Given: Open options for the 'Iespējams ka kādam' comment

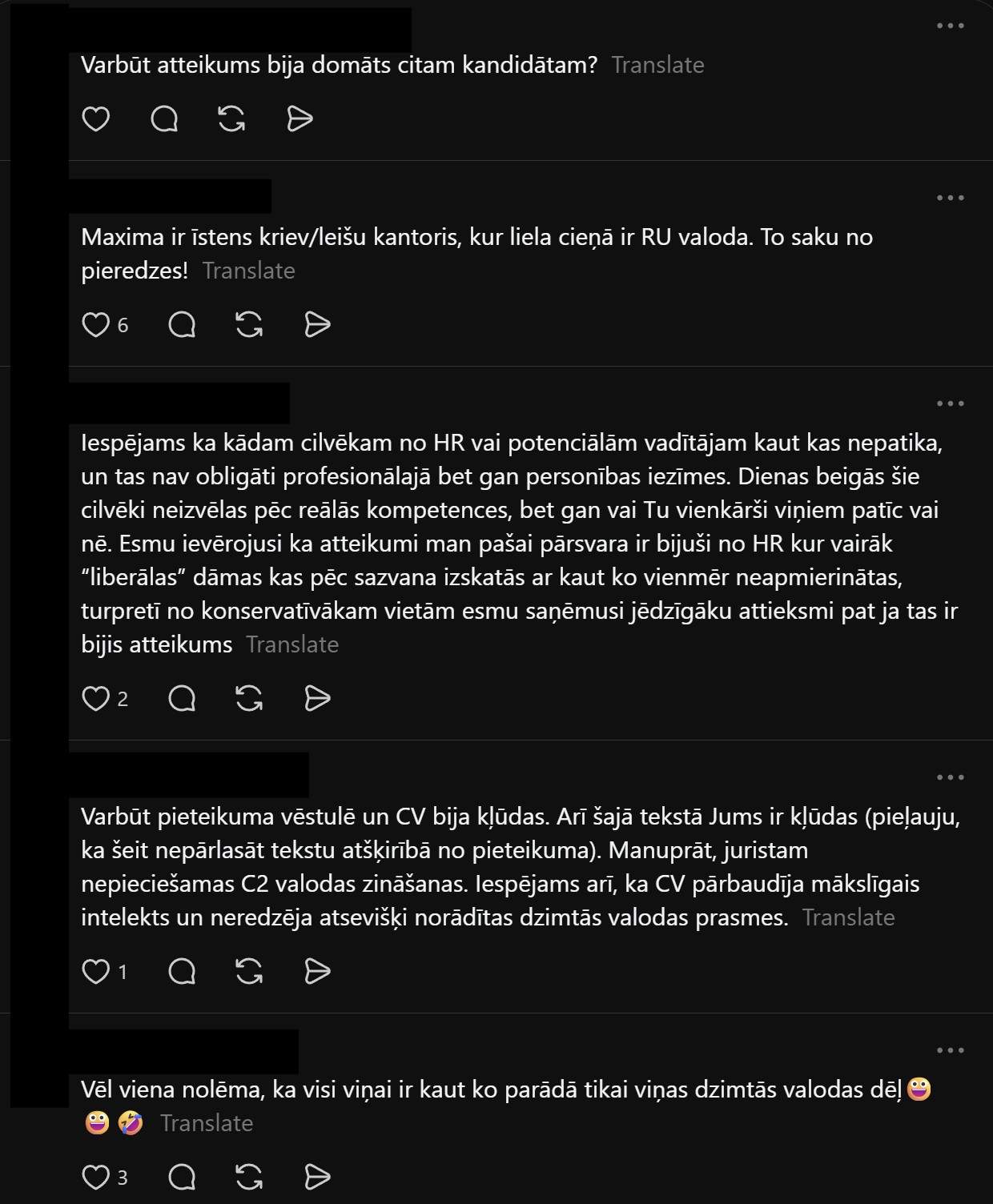Looking at the screenshot, I should pyautogui.click(x=950, y=403).
